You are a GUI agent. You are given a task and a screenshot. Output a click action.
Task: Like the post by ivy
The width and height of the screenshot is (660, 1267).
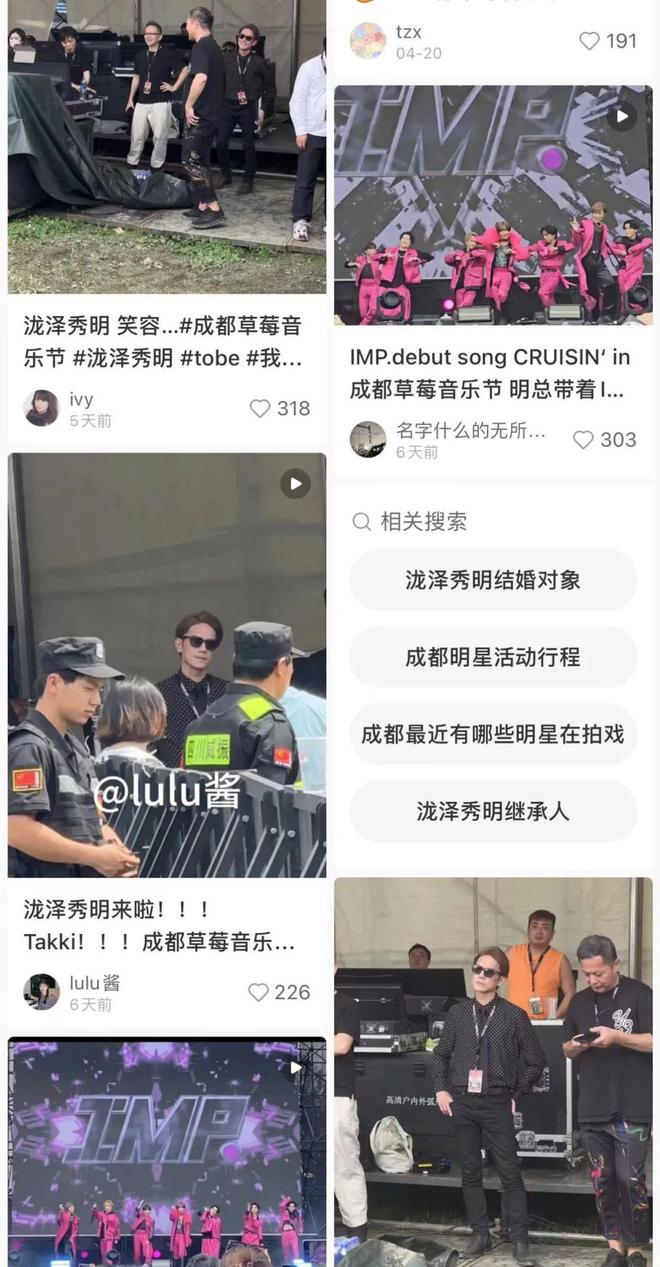point(260,408)
